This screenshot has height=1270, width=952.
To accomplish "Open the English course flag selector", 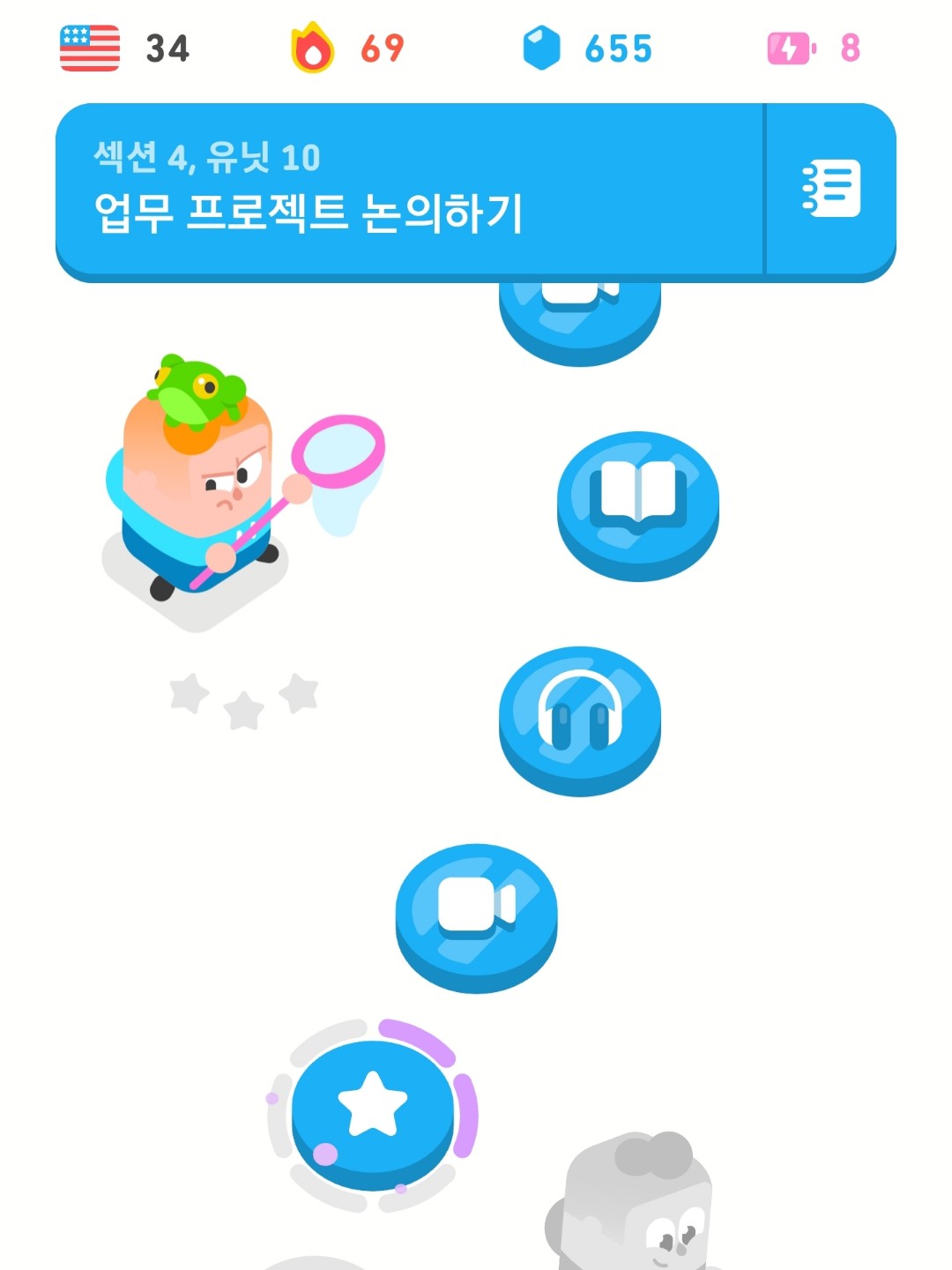I will [x=90, y=48].
